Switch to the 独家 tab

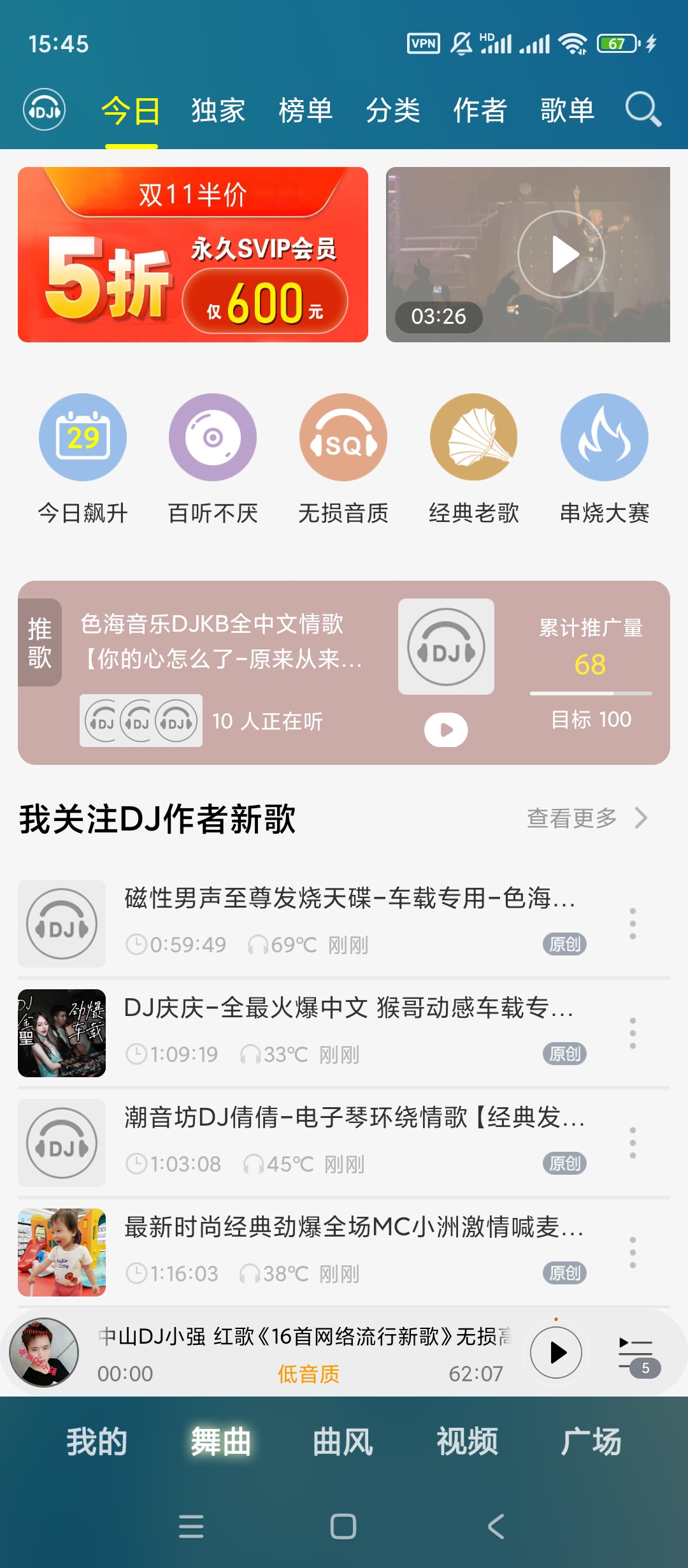219,110
